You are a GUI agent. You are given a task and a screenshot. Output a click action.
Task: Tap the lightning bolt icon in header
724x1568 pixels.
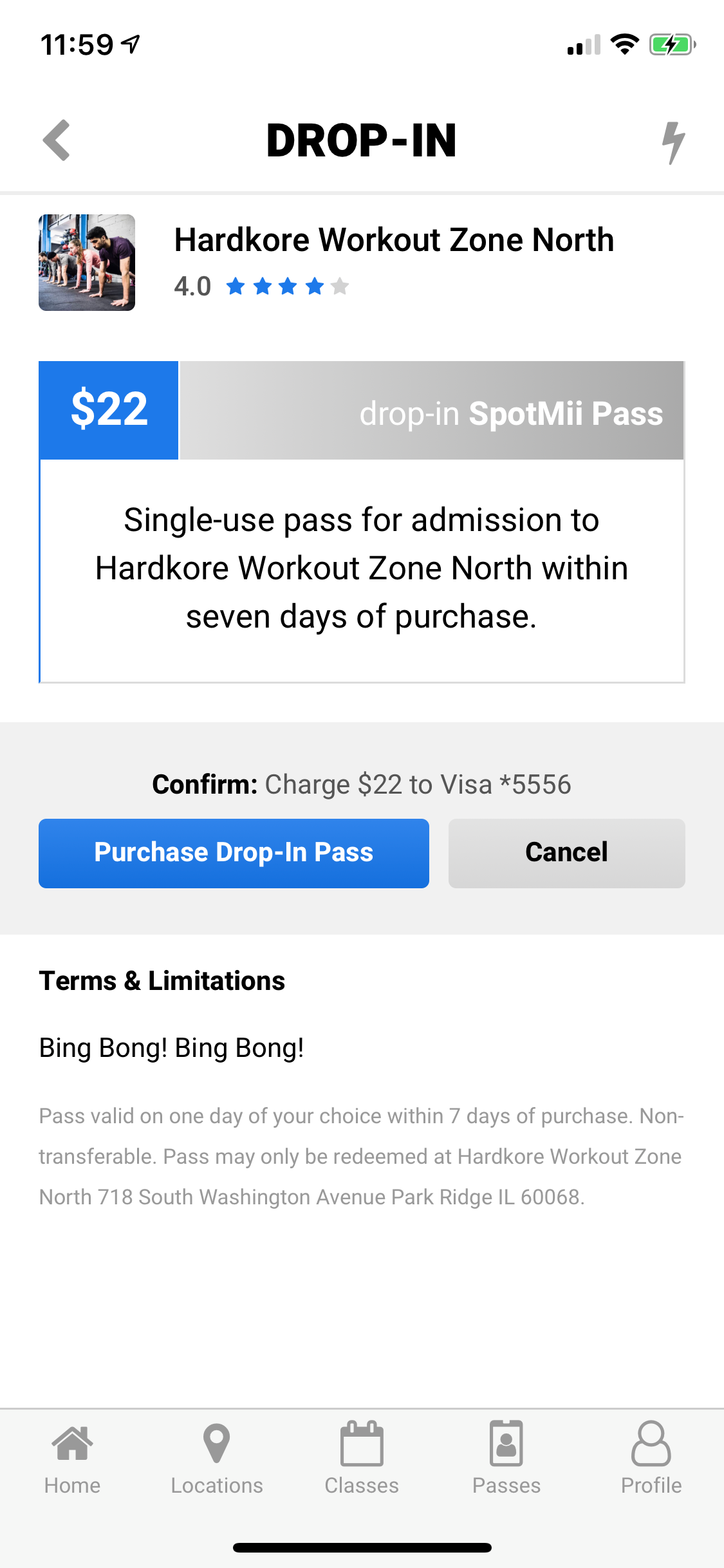[674, 140]
